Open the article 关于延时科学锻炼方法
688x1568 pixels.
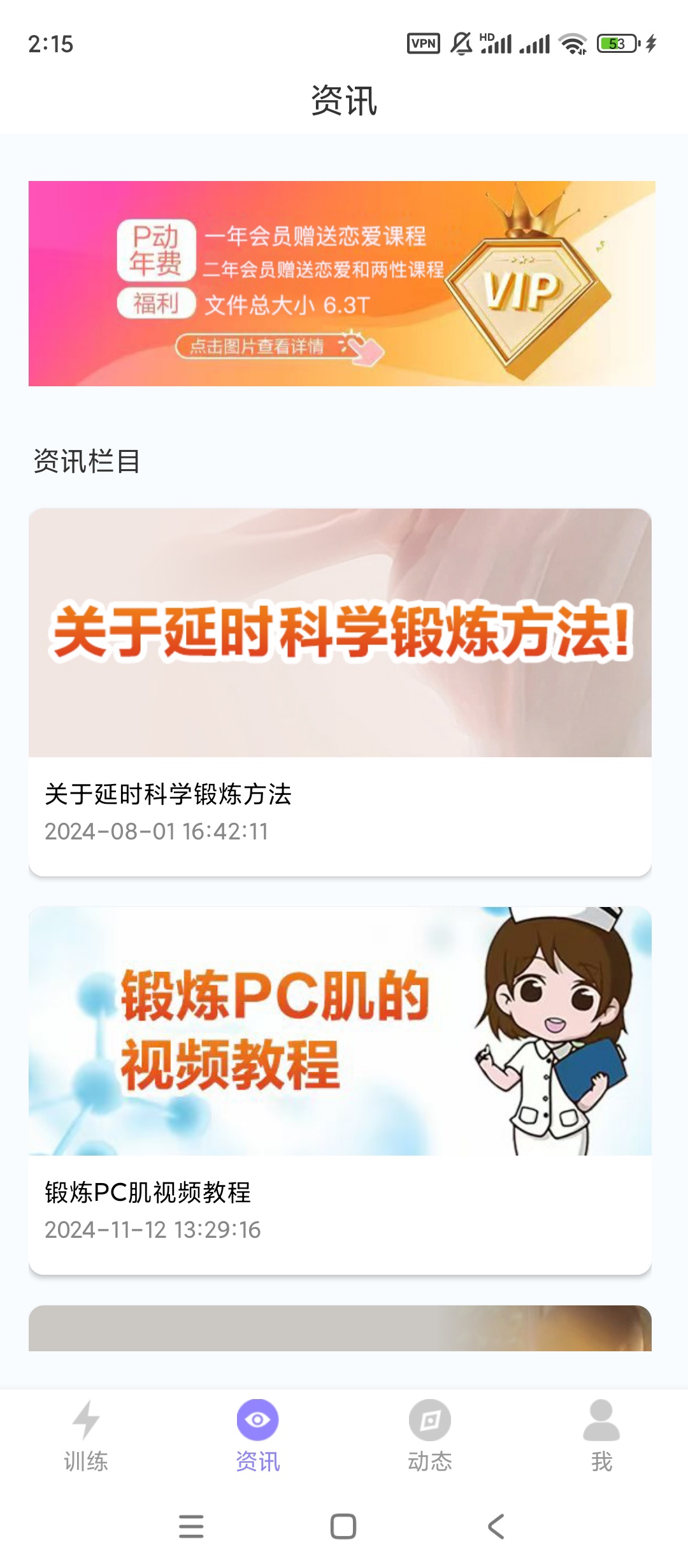pyautogui.click(x=340, y=692)
